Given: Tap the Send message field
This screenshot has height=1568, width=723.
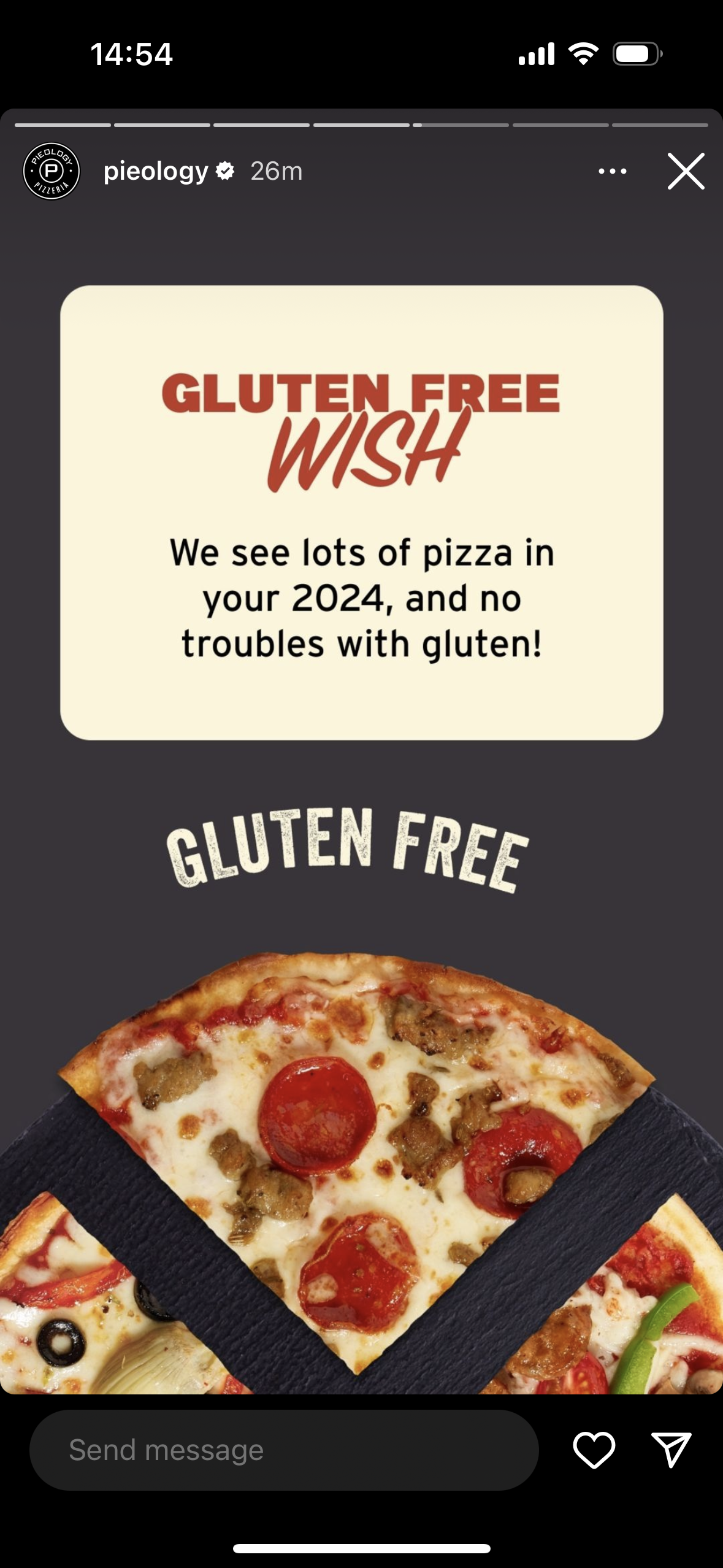Looking at the screenshot, I should click(284, 1450).
